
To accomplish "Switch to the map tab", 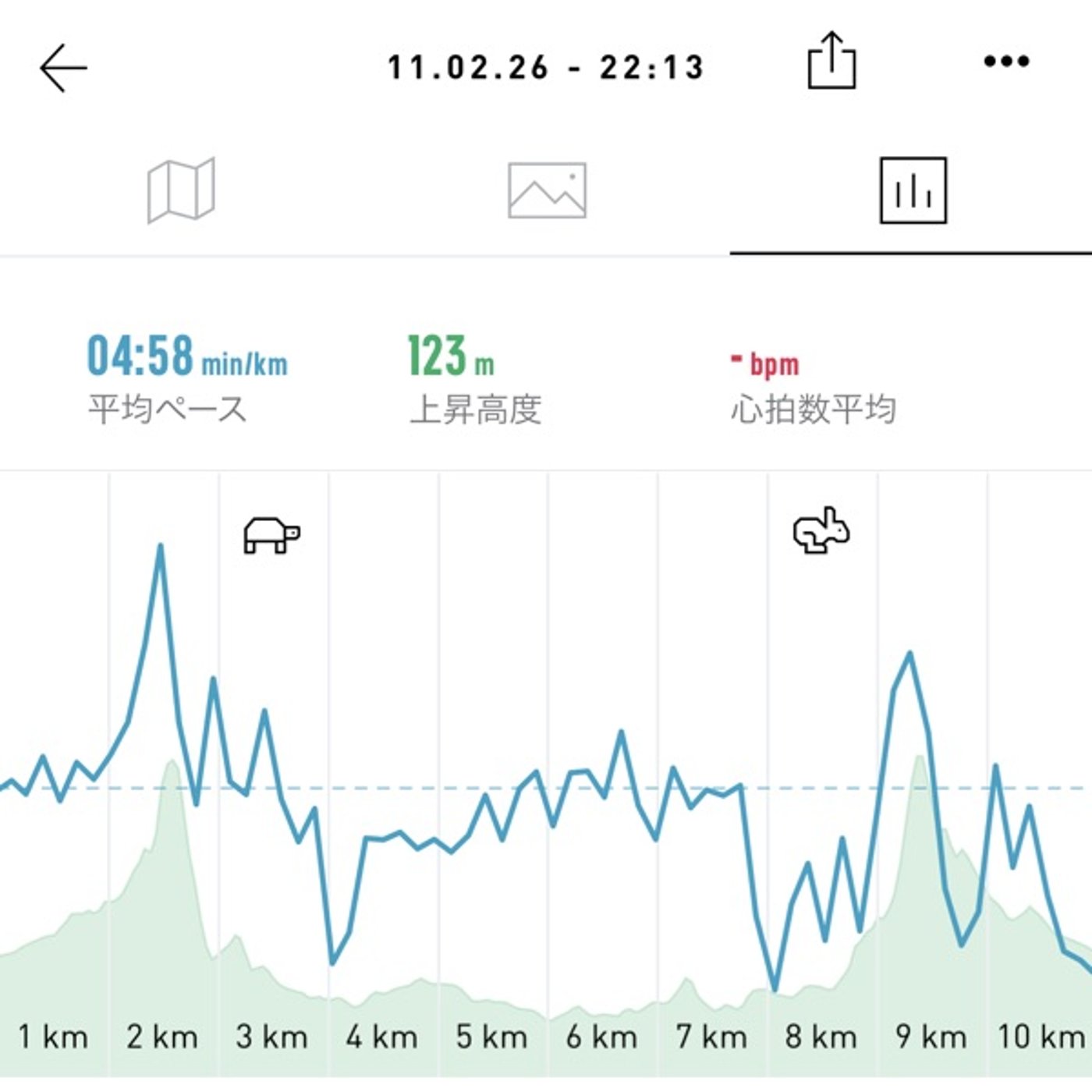I will pyautogui.click(x=181, y=190).
